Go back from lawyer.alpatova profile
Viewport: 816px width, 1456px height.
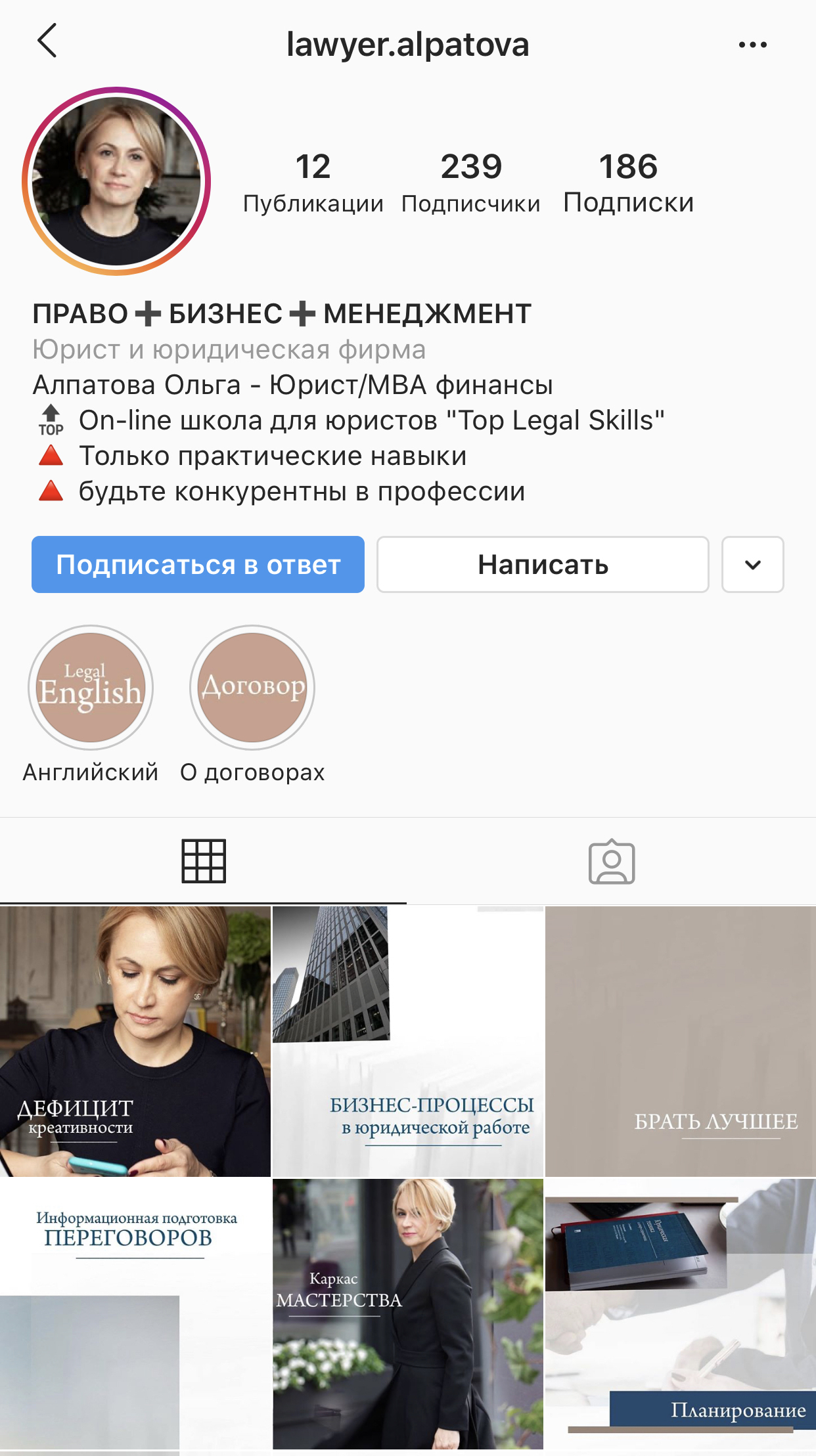click(47, 42)
